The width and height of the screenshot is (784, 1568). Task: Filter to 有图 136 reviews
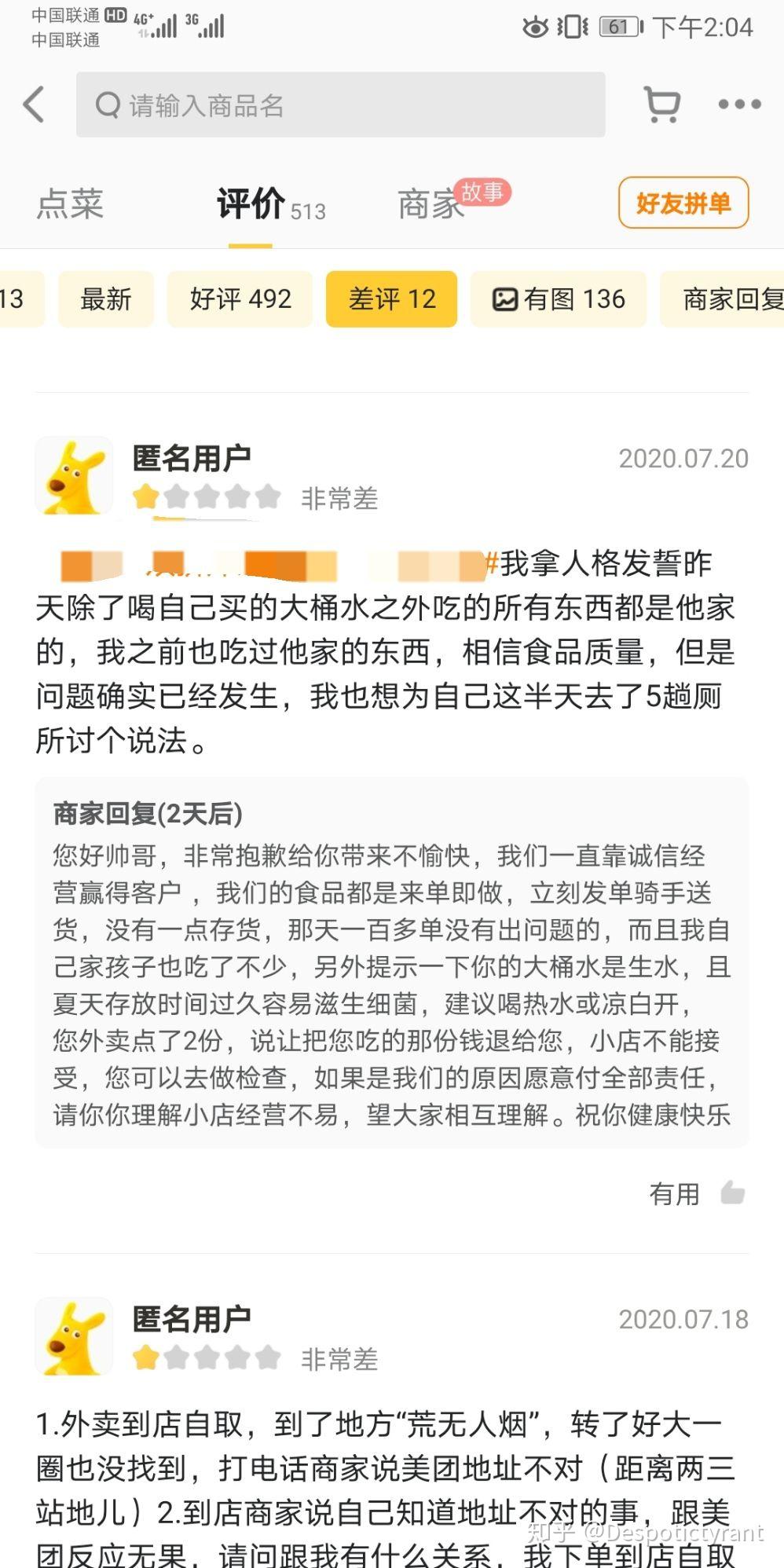[559, 299]
